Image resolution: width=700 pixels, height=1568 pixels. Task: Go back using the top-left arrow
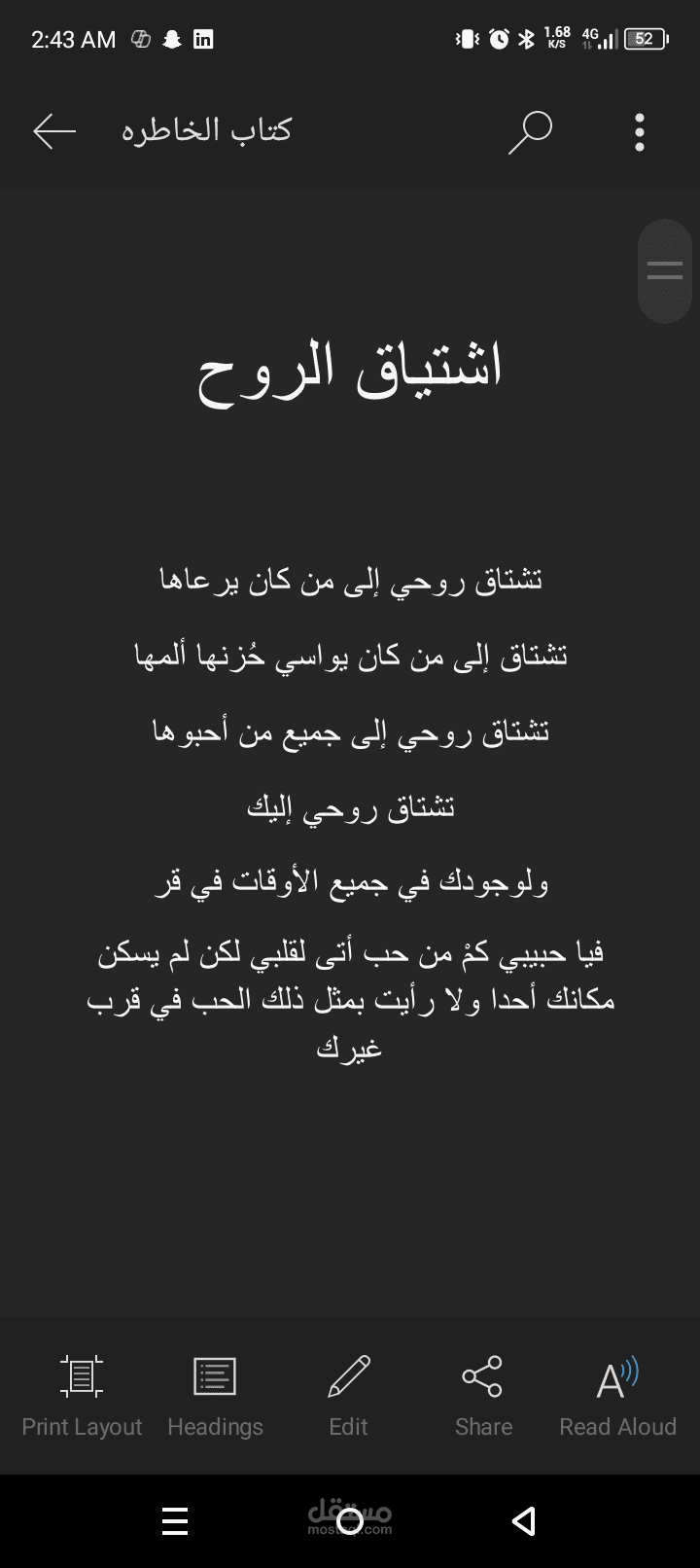click(x=54, y=131)
